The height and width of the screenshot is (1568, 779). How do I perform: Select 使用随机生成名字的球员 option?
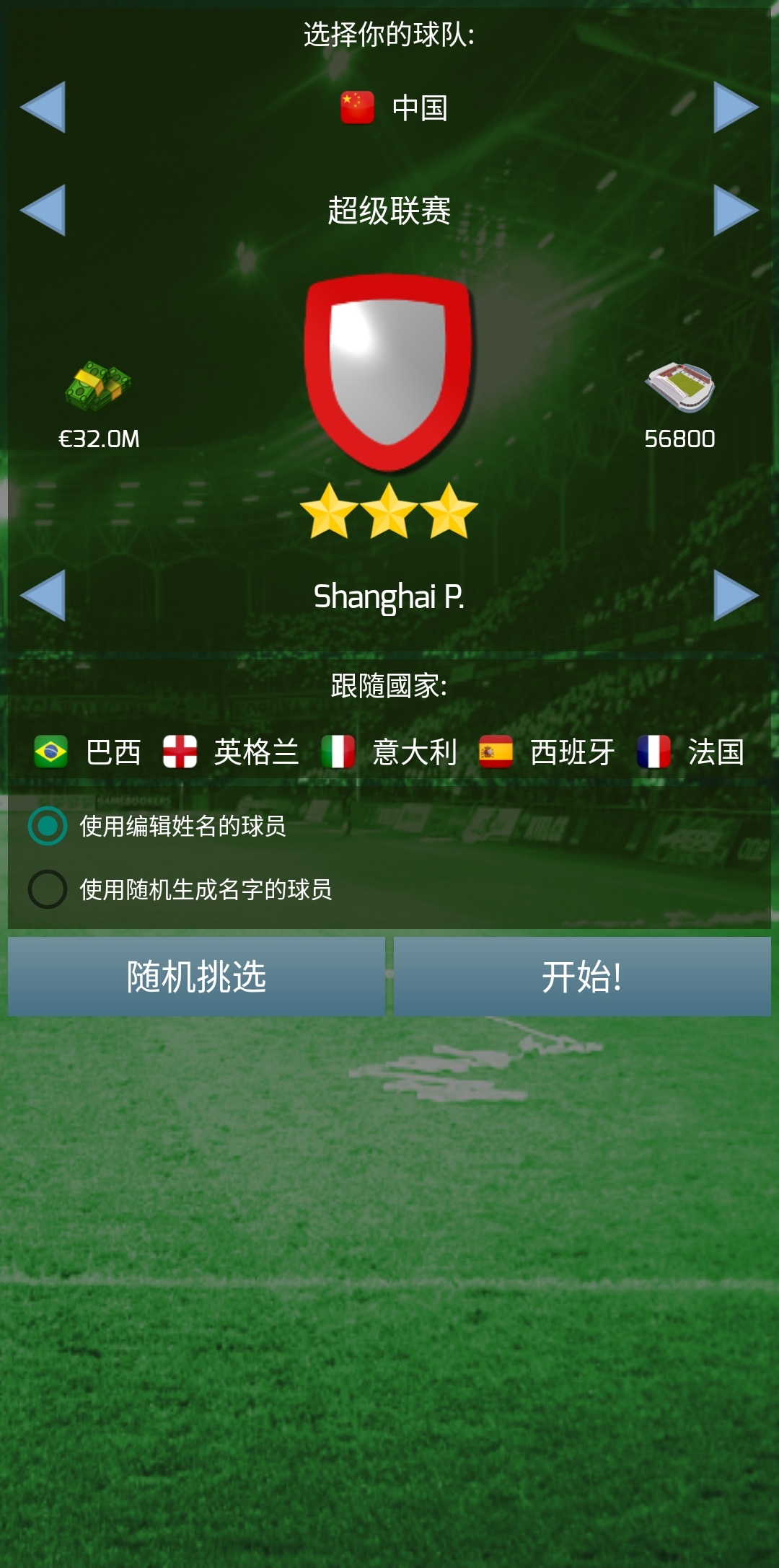[48, 889]
